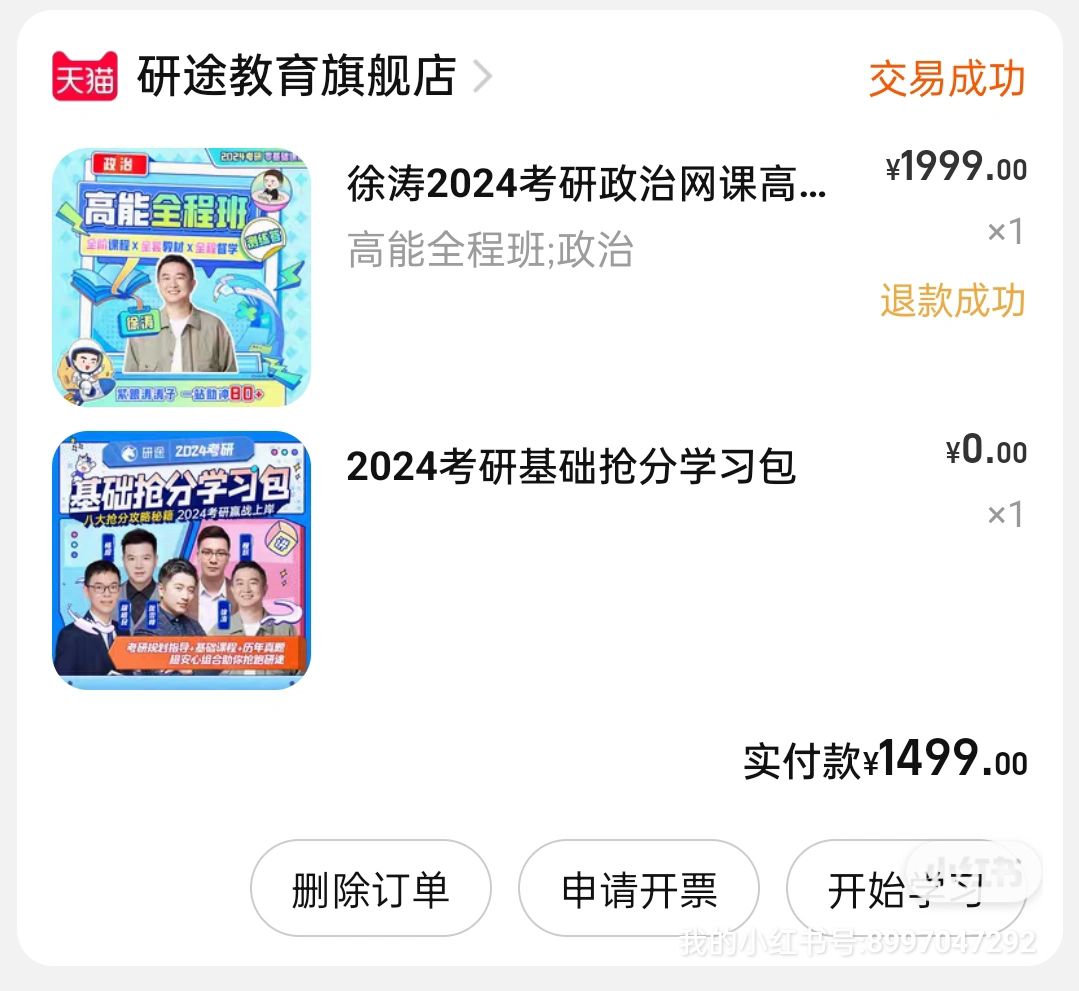The width and height of the screenshot is (1079, 991).
Task: Tap 开始学习 to start learning
Action: [x=906, y=888]
